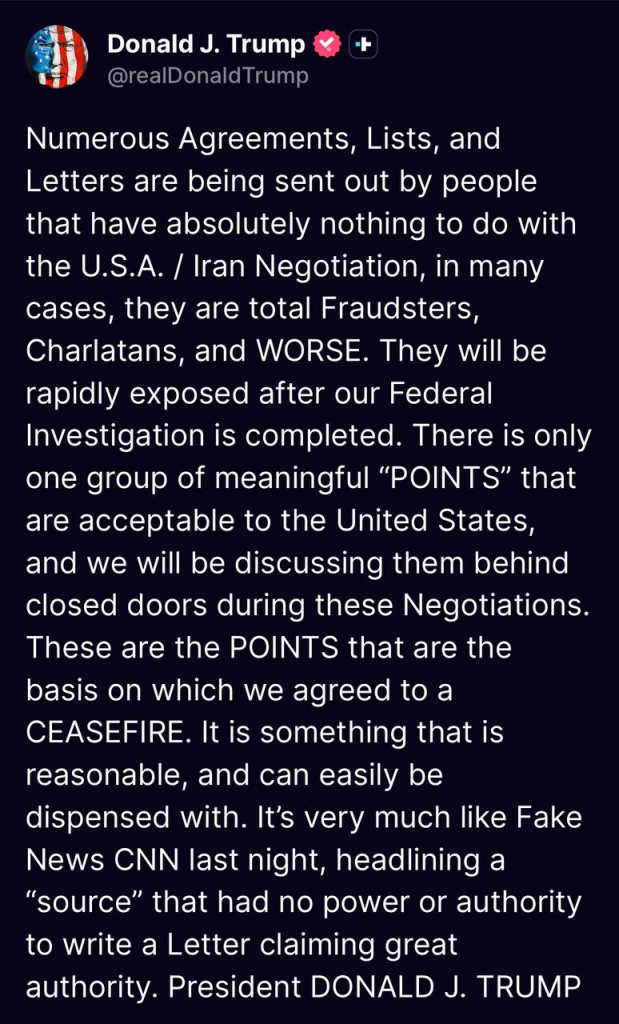Screen dimensions: 619x1024
Task: Tap the plus badge beside the name
Action: [363, 44]
